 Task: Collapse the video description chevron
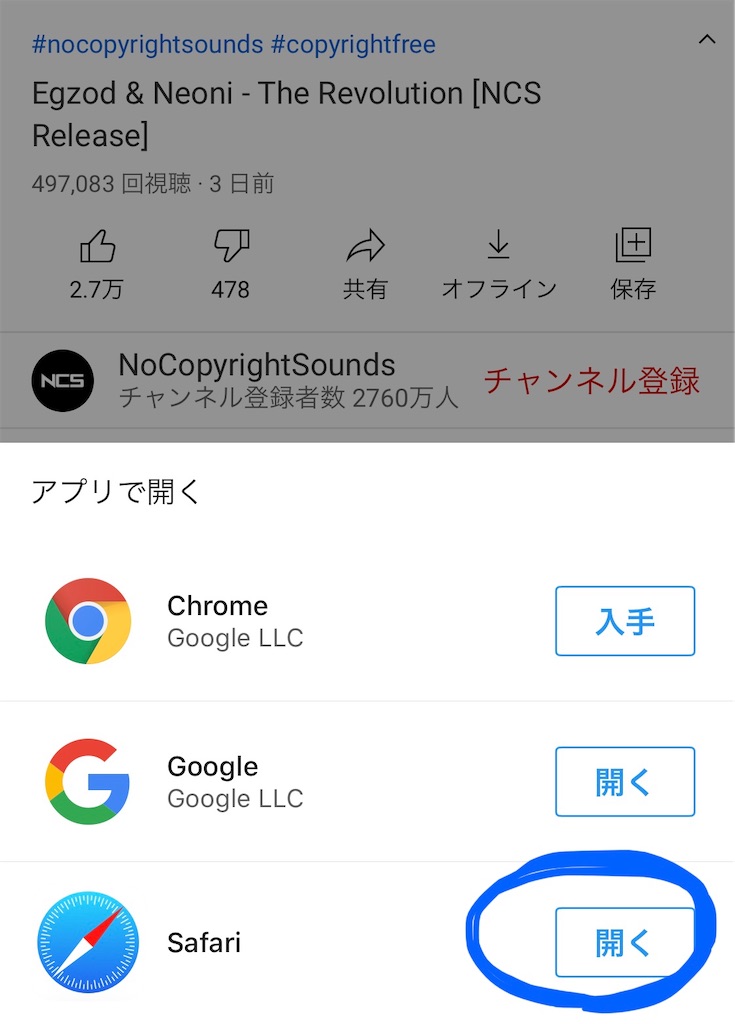(706, 40)
